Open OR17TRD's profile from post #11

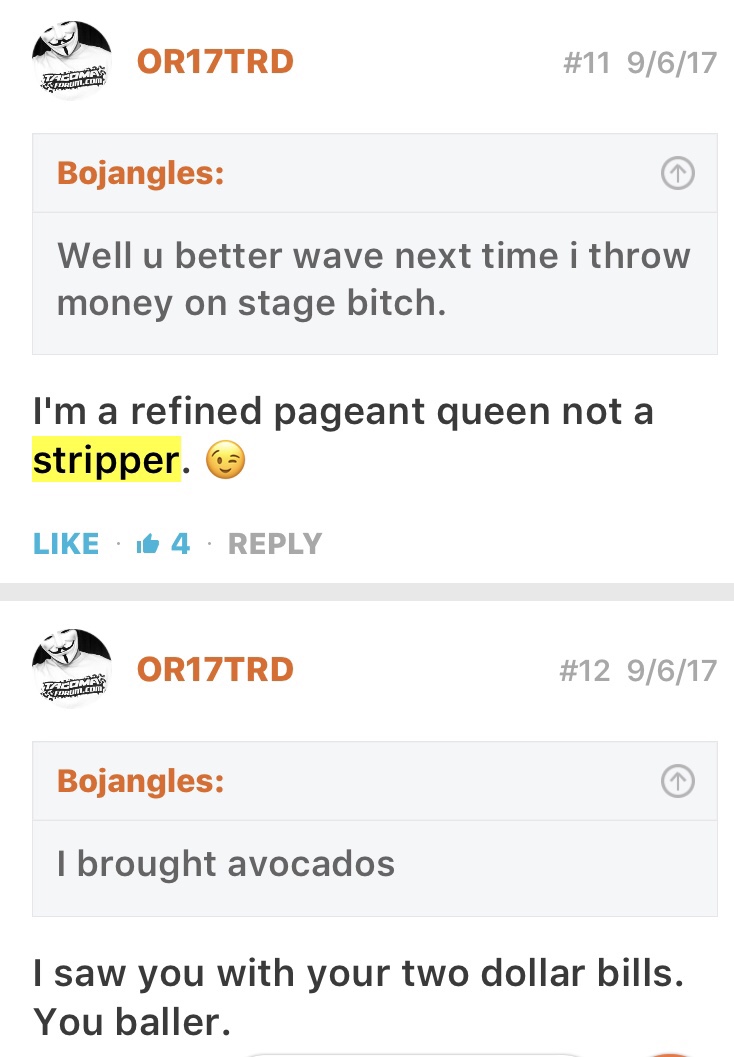[215, 62]
